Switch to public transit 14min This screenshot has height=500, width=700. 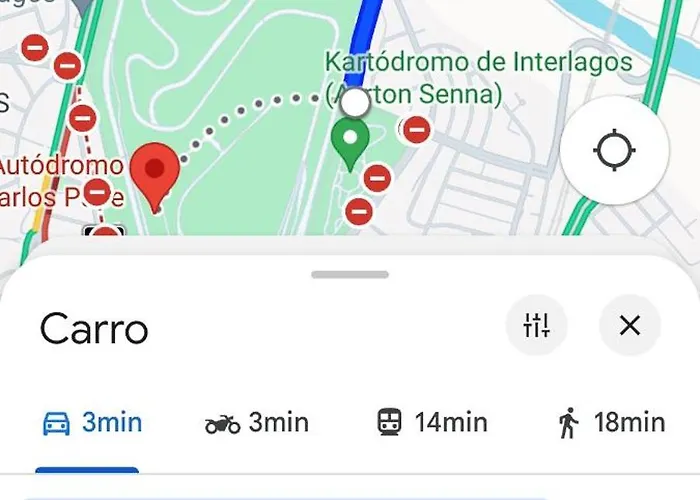(x=431, y=423)
